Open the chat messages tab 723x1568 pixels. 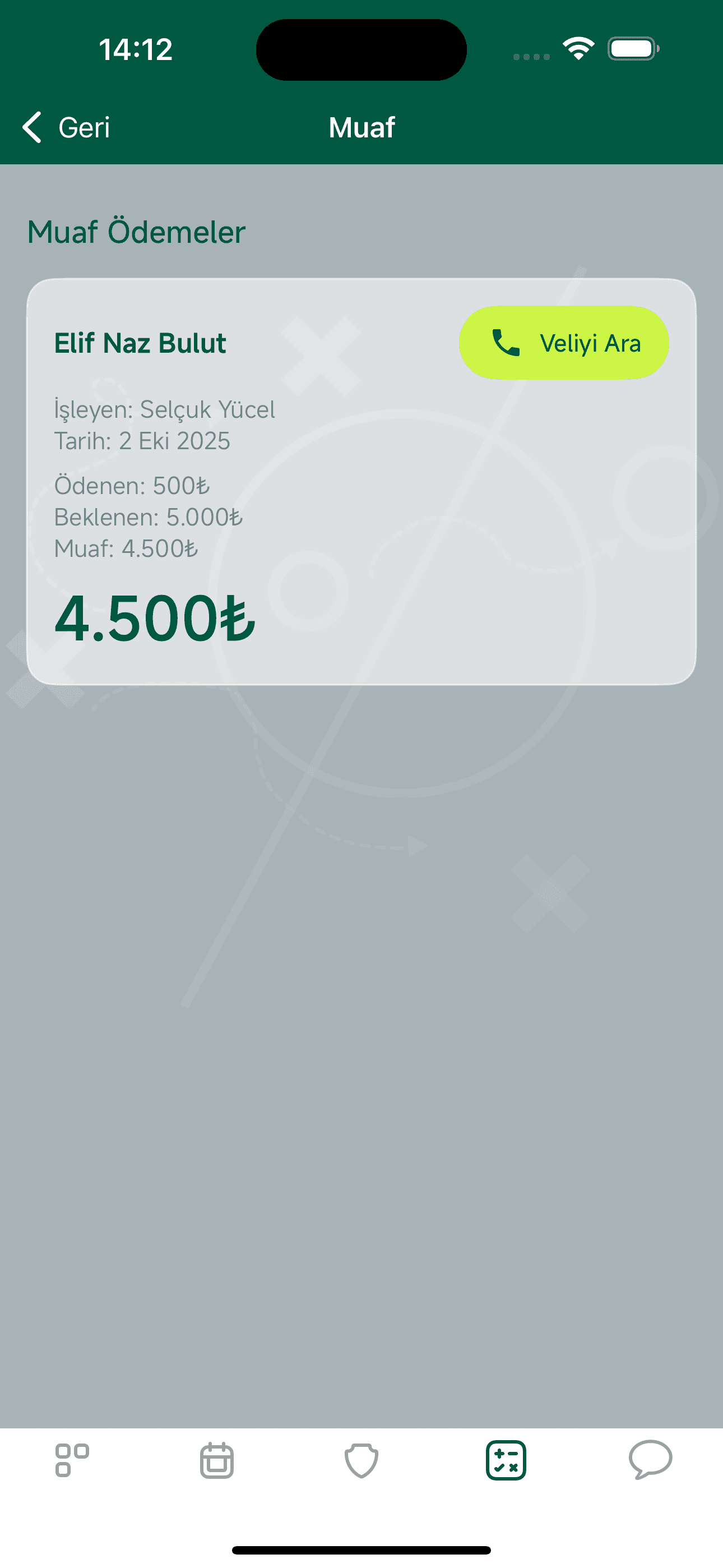pos(651,1460)
